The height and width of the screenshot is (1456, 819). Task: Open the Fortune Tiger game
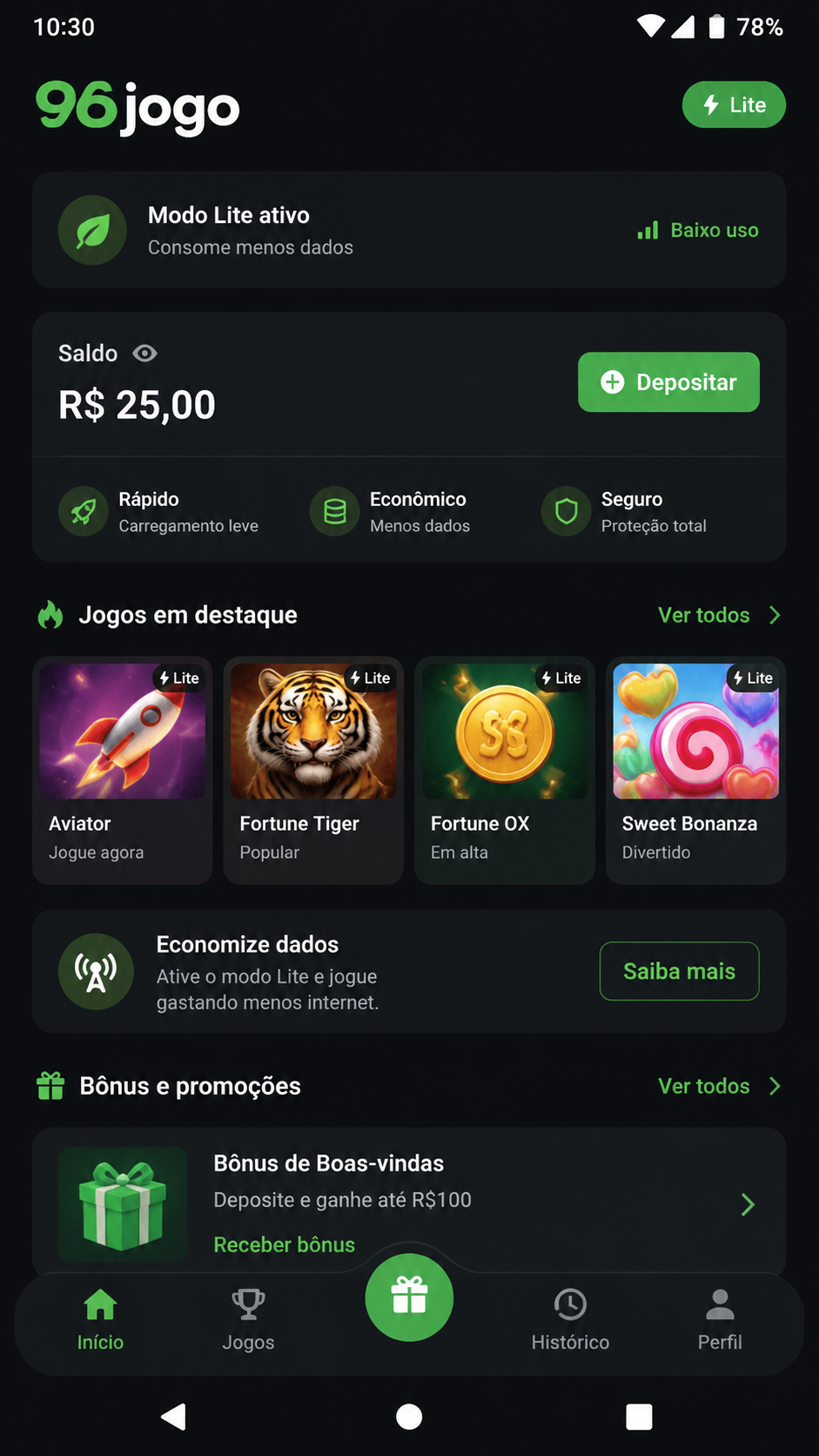313,771
